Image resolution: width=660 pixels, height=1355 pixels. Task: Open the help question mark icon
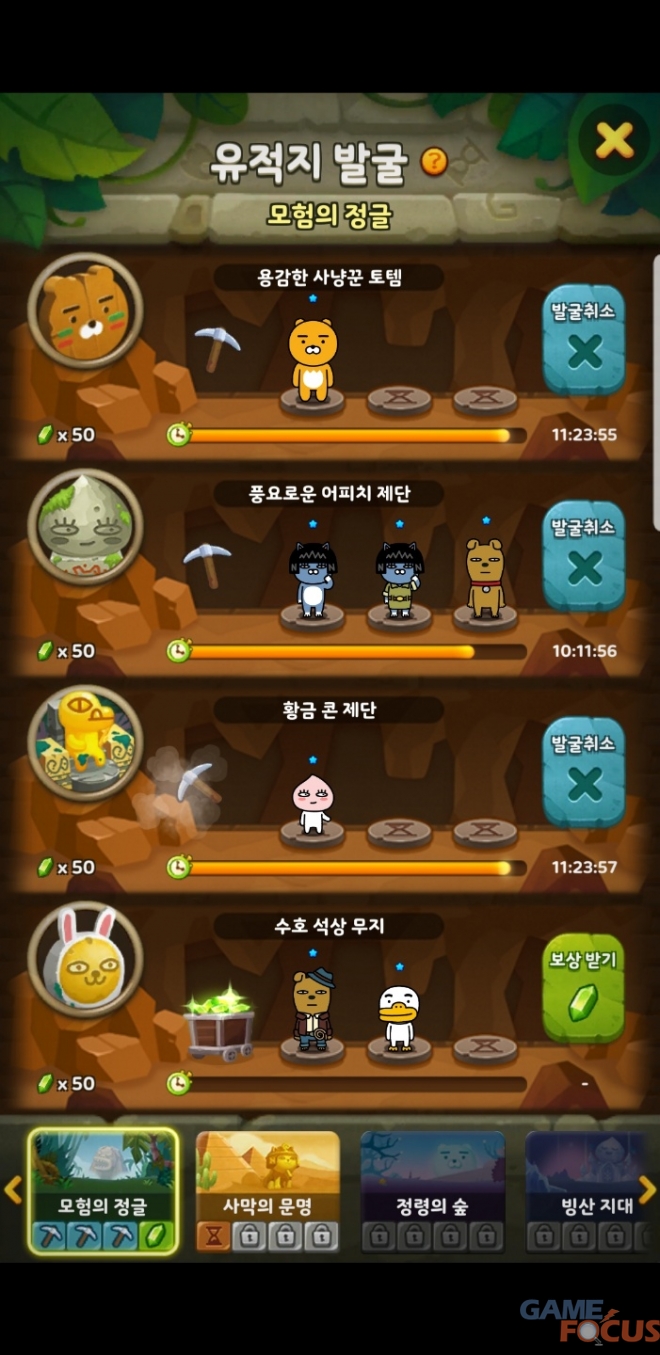(433, 161)
